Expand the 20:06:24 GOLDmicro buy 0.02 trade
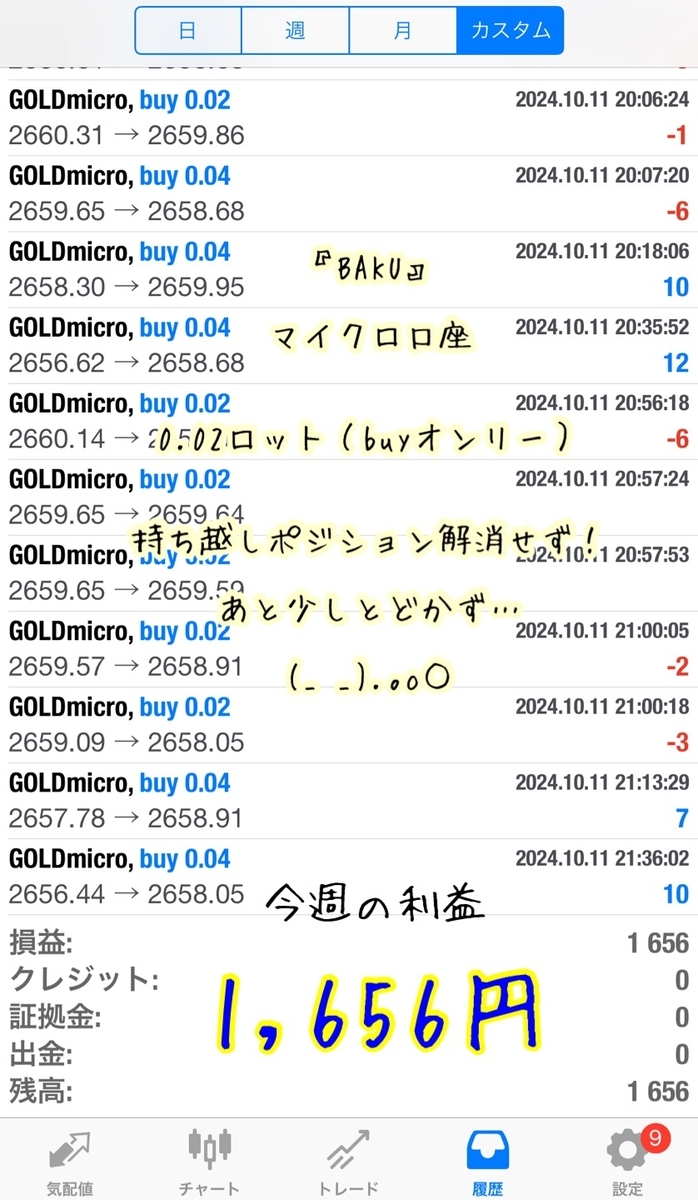The image size is (698, 1200). [x=349, y=118]
